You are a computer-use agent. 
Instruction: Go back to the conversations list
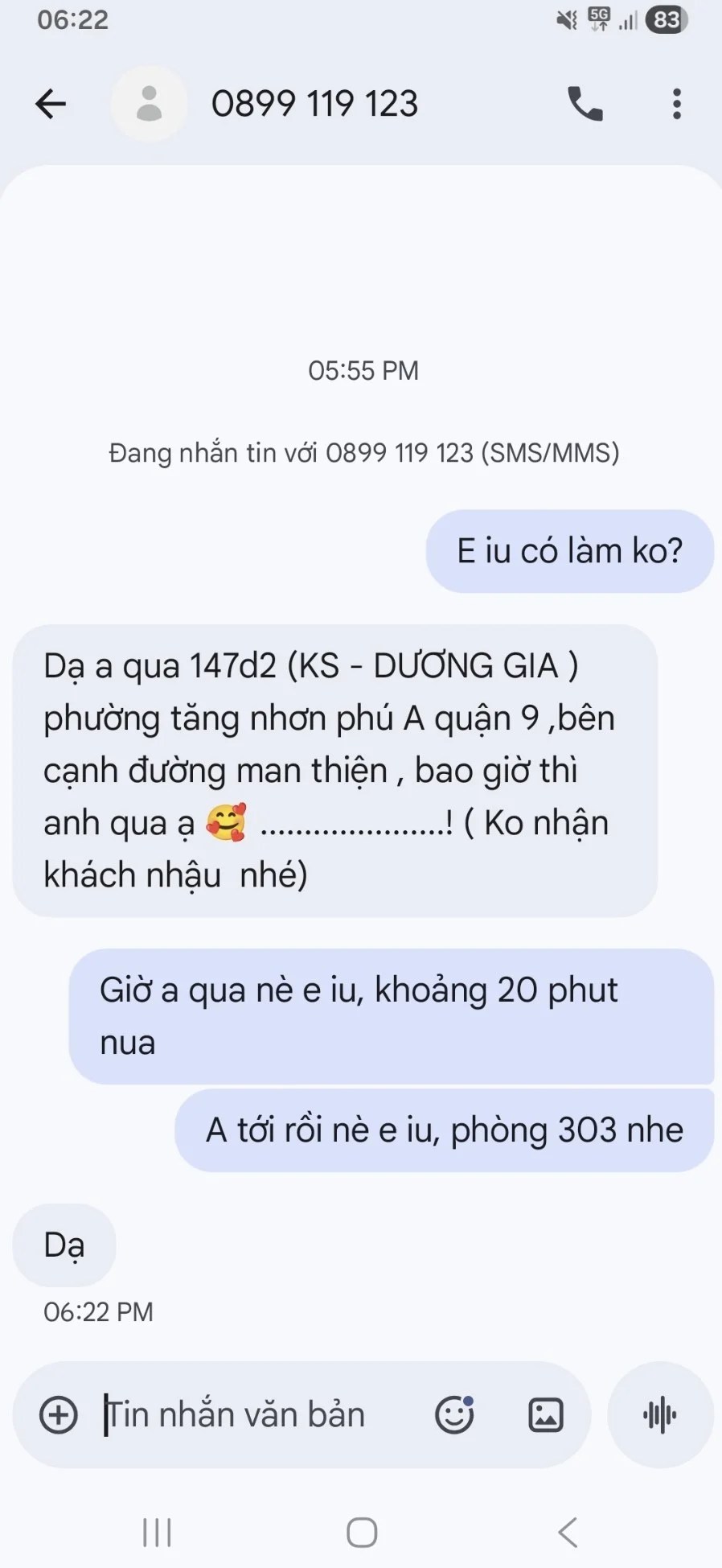[51, 104]
